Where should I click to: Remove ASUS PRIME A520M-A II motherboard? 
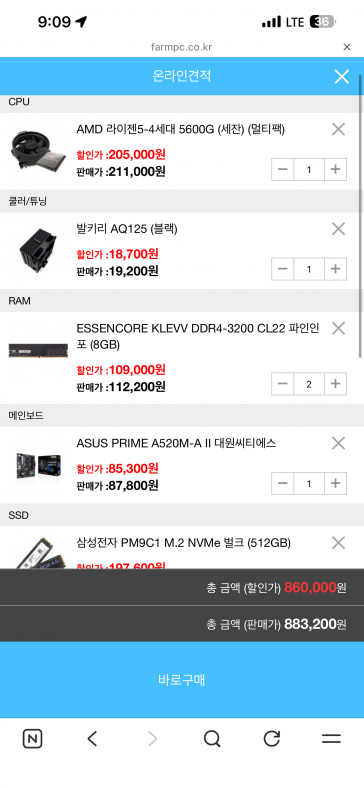338,443
